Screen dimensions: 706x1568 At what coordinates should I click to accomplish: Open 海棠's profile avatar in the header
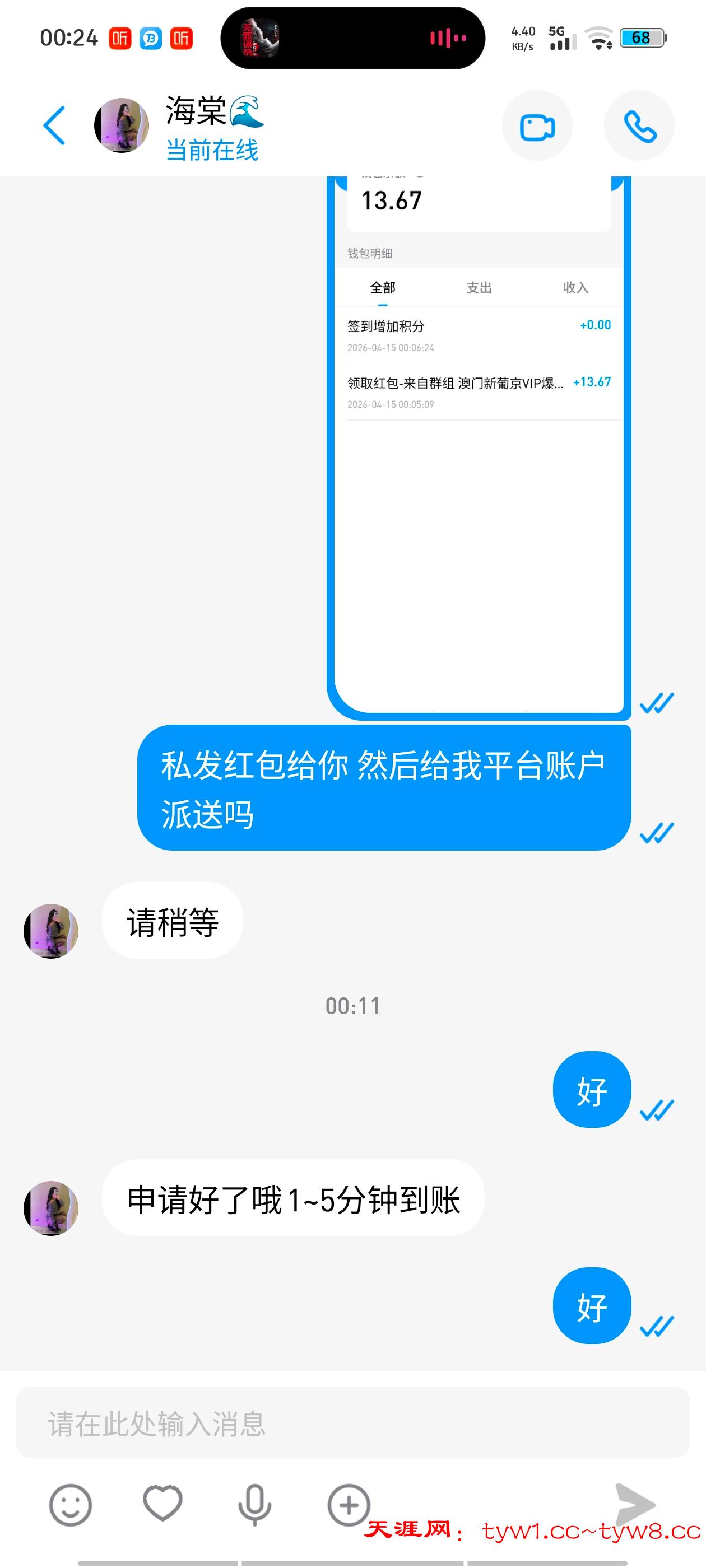(121, 125)
